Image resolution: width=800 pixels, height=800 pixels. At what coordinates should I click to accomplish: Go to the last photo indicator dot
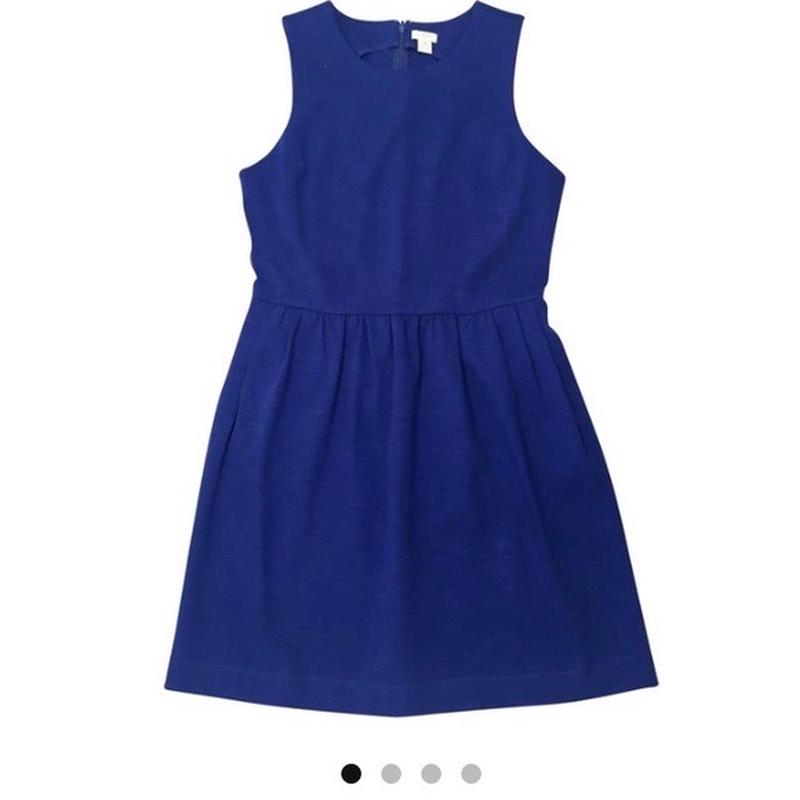click(471, 773)
